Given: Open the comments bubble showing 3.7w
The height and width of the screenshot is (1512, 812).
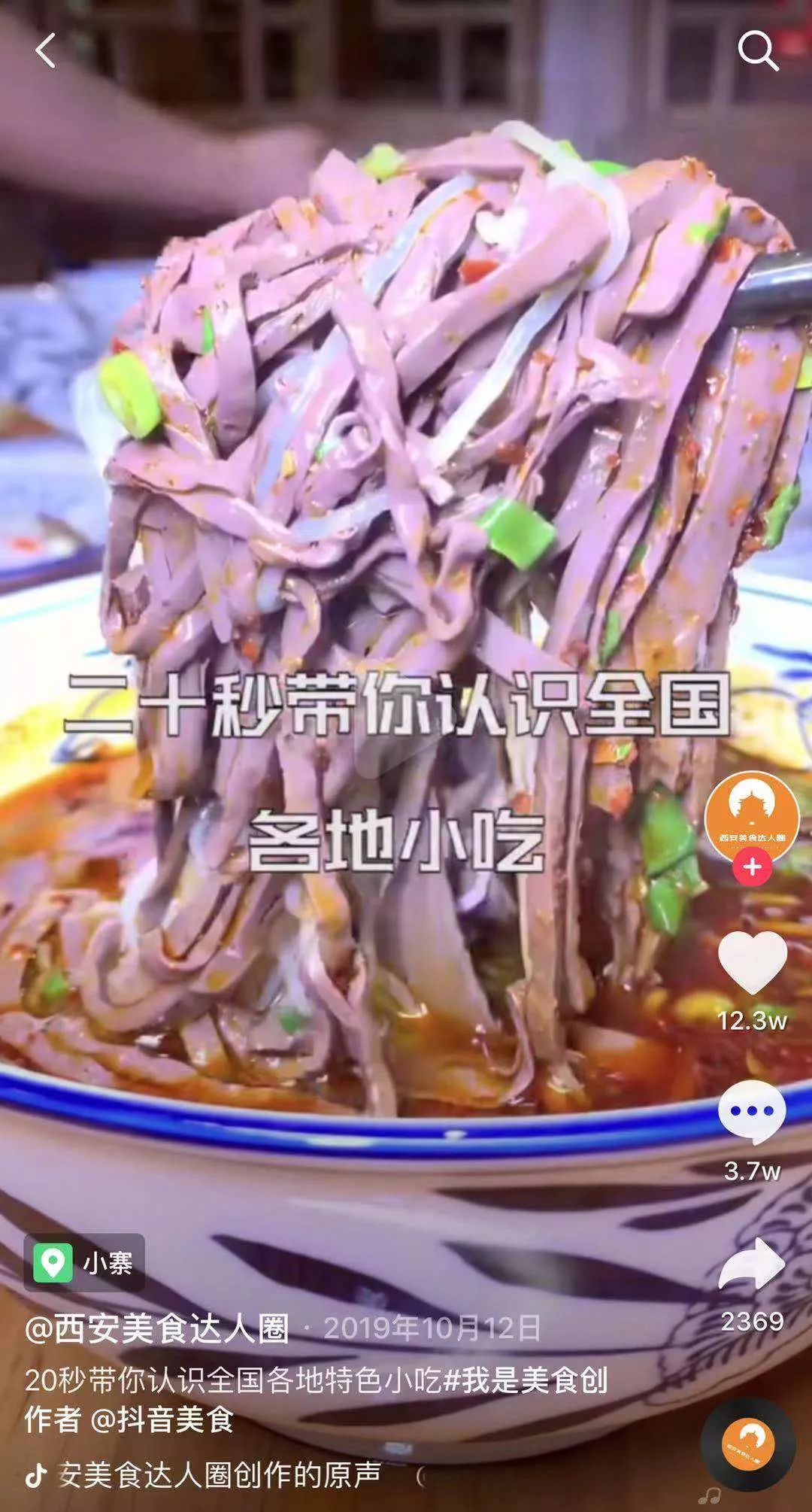Looking at the screenshot, I should tap(752, 1112).
